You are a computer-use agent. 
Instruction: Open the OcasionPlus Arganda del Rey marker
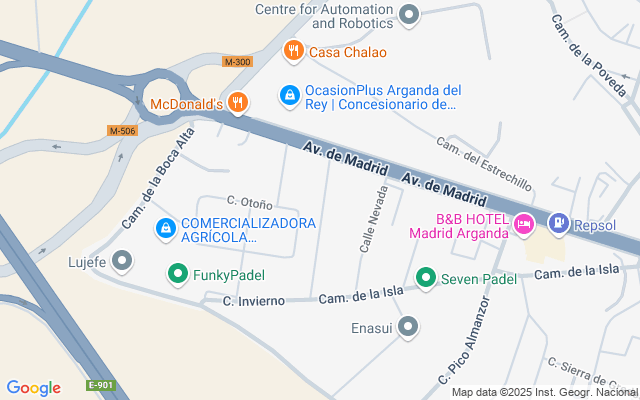289,94
